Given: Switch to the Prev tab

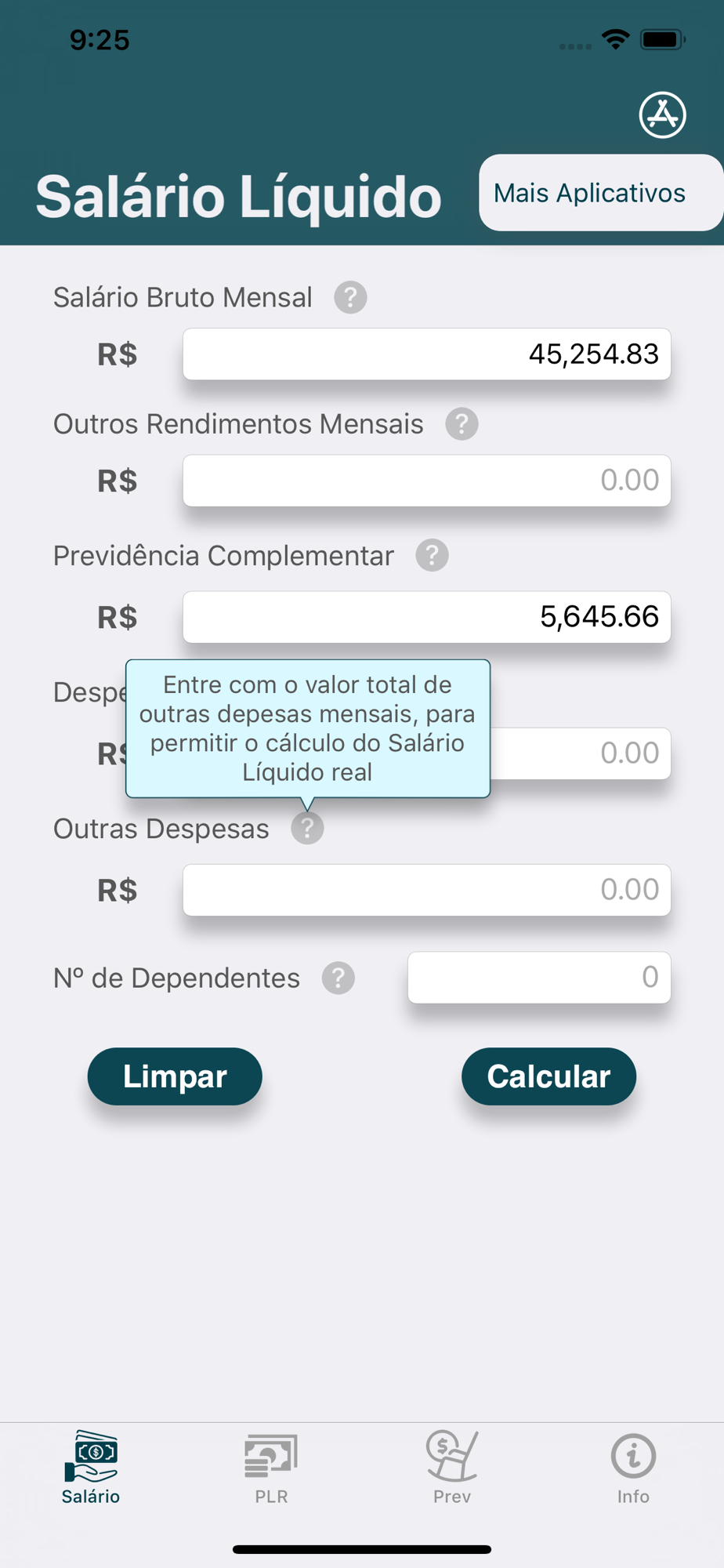Looking at the screenshot, I should point(452,1468).
